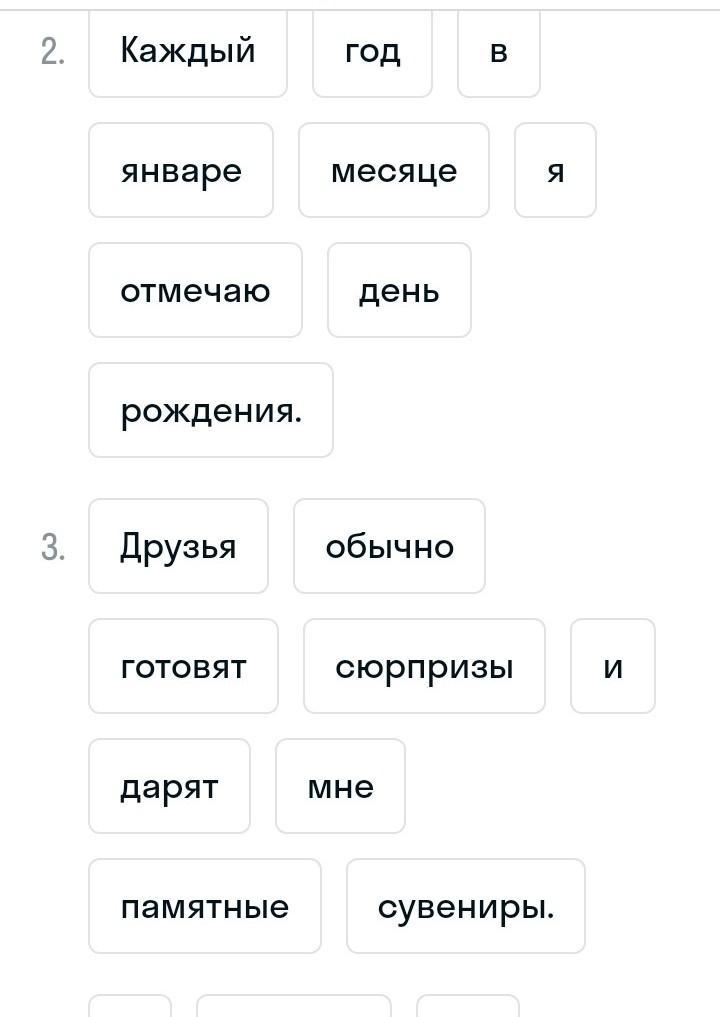This screenshot has width=720, height=1017.
Task: Select the preposition chip "в"
Action: tap(498, 51)
